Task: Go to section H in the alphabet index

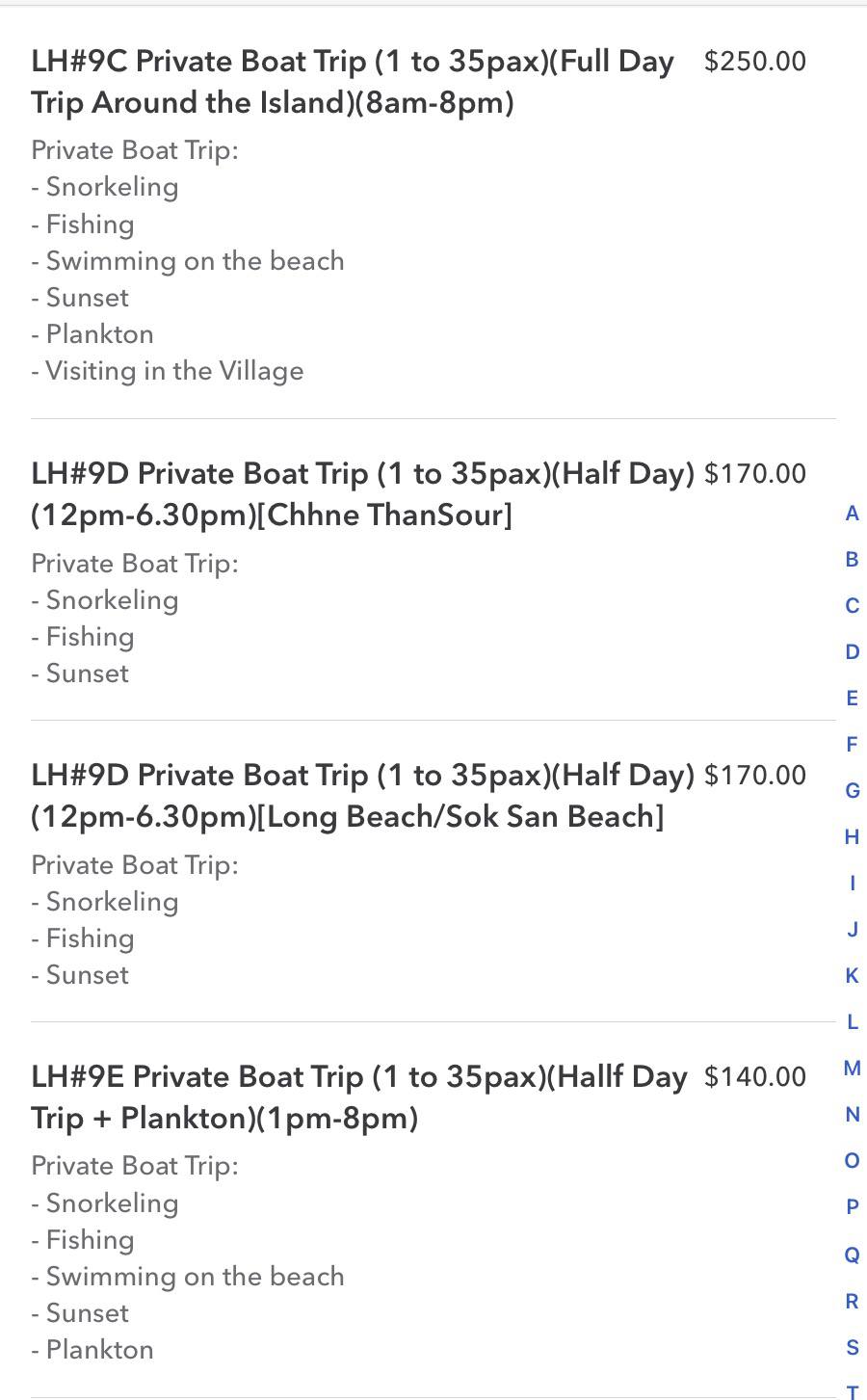Action: tap(852, 837)
